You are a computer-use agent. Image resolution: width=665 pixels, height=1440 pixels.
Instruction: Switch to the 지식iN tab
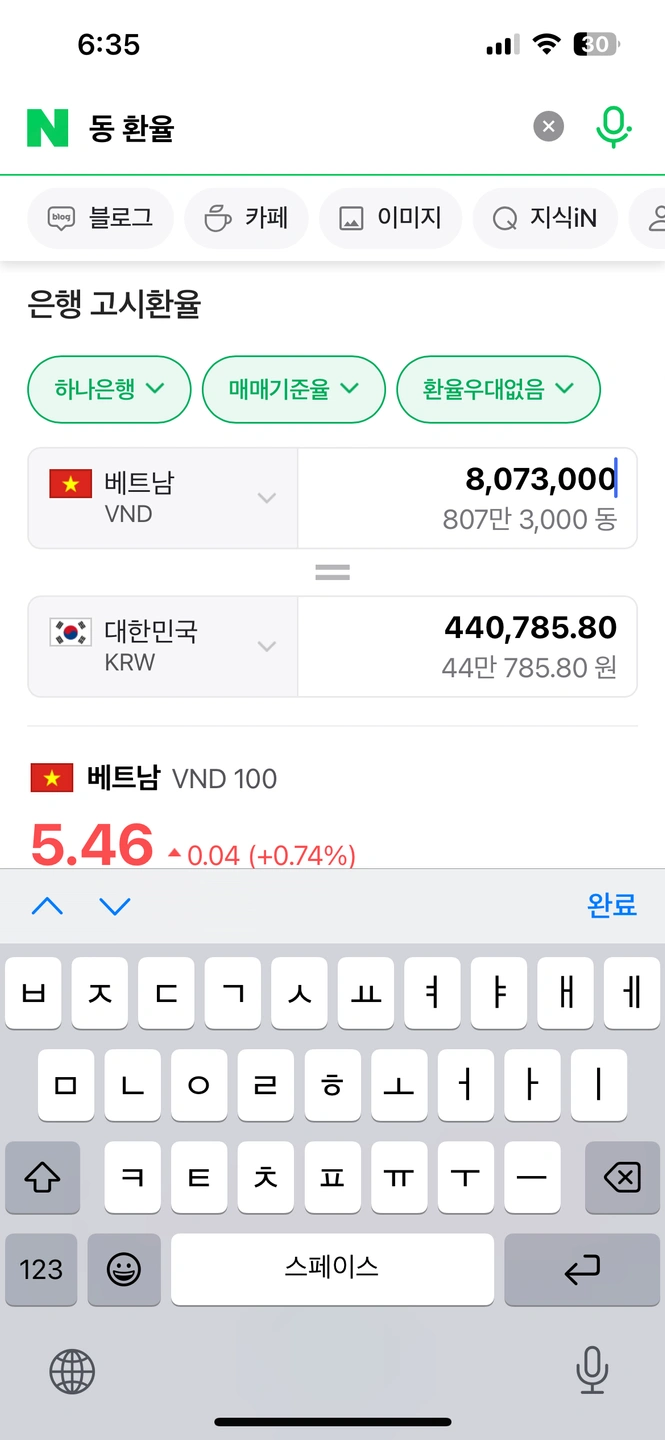click(545, 218)
